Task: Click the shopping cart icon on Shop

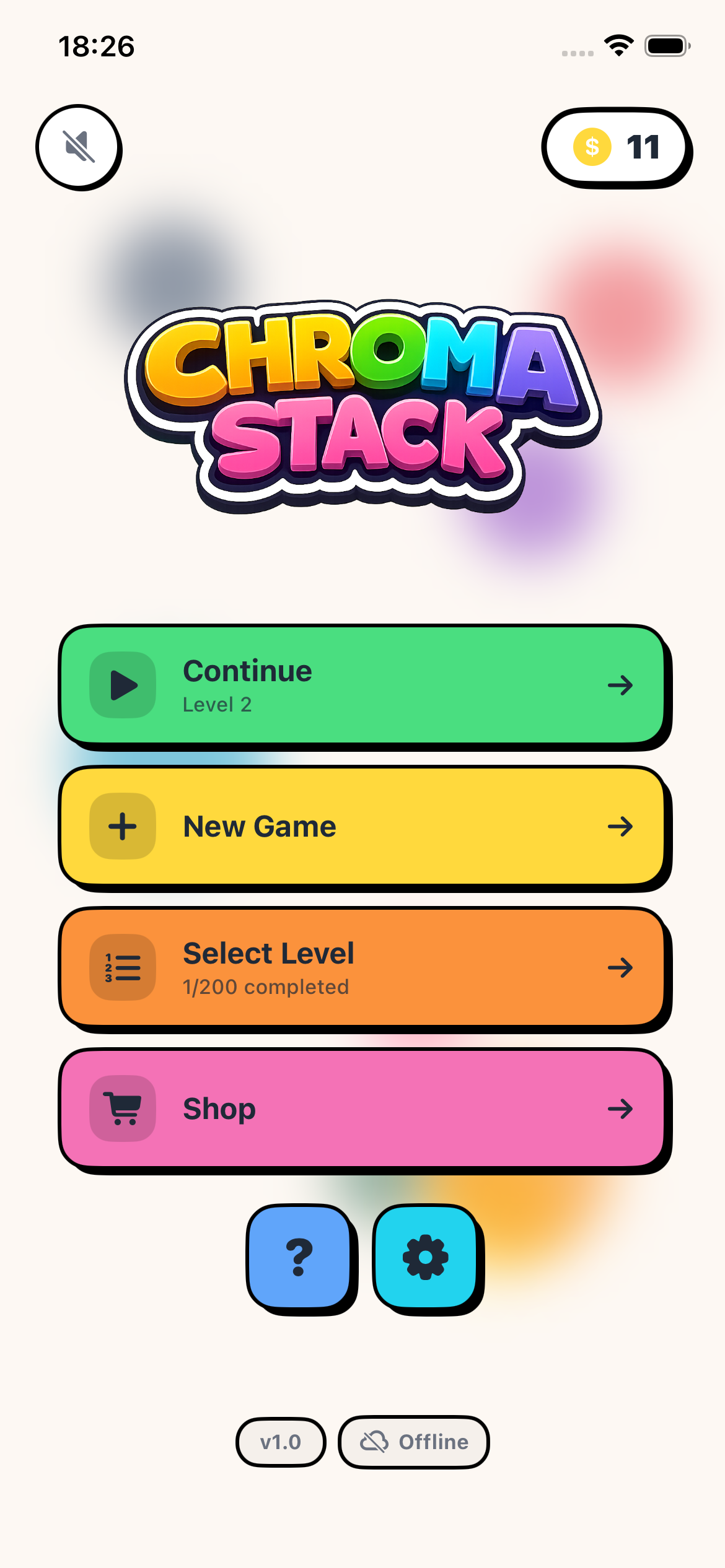Action: (121, 1108)
